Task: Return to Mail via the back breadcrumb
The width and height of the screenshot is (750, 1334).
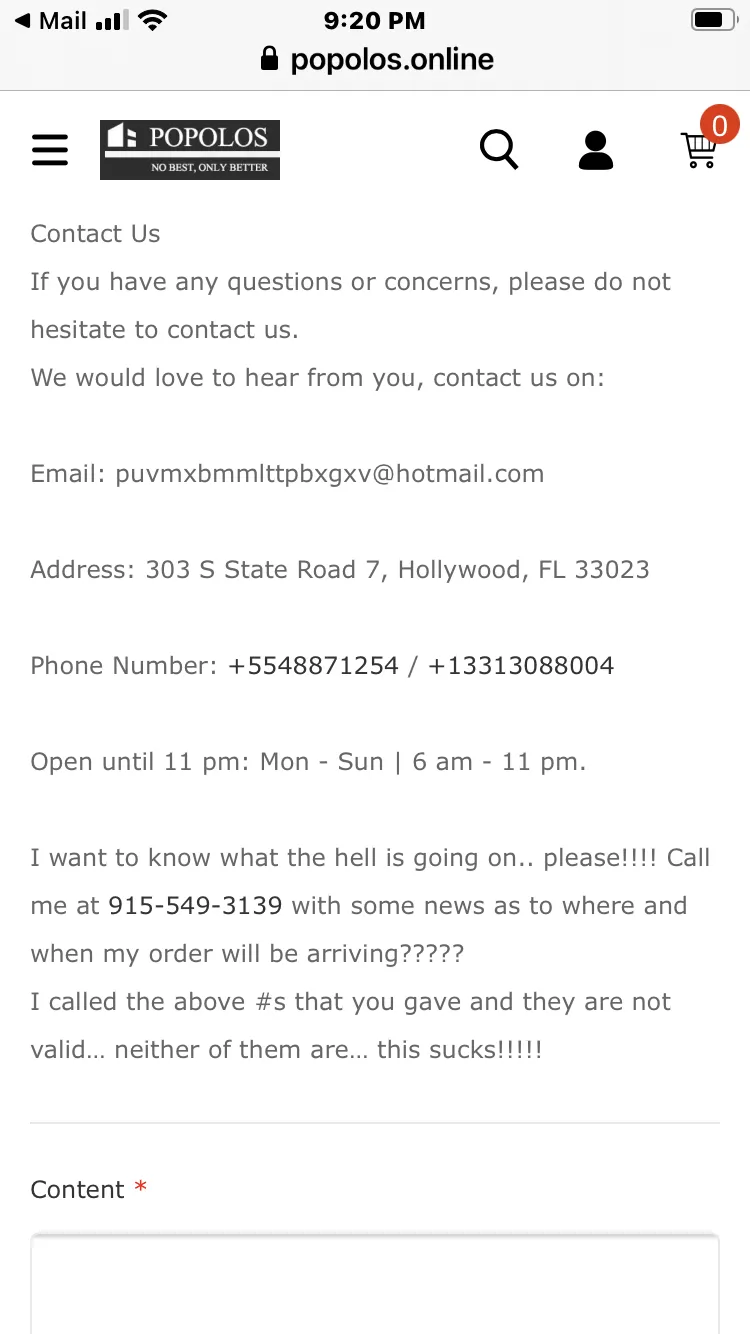Action: 50,20
